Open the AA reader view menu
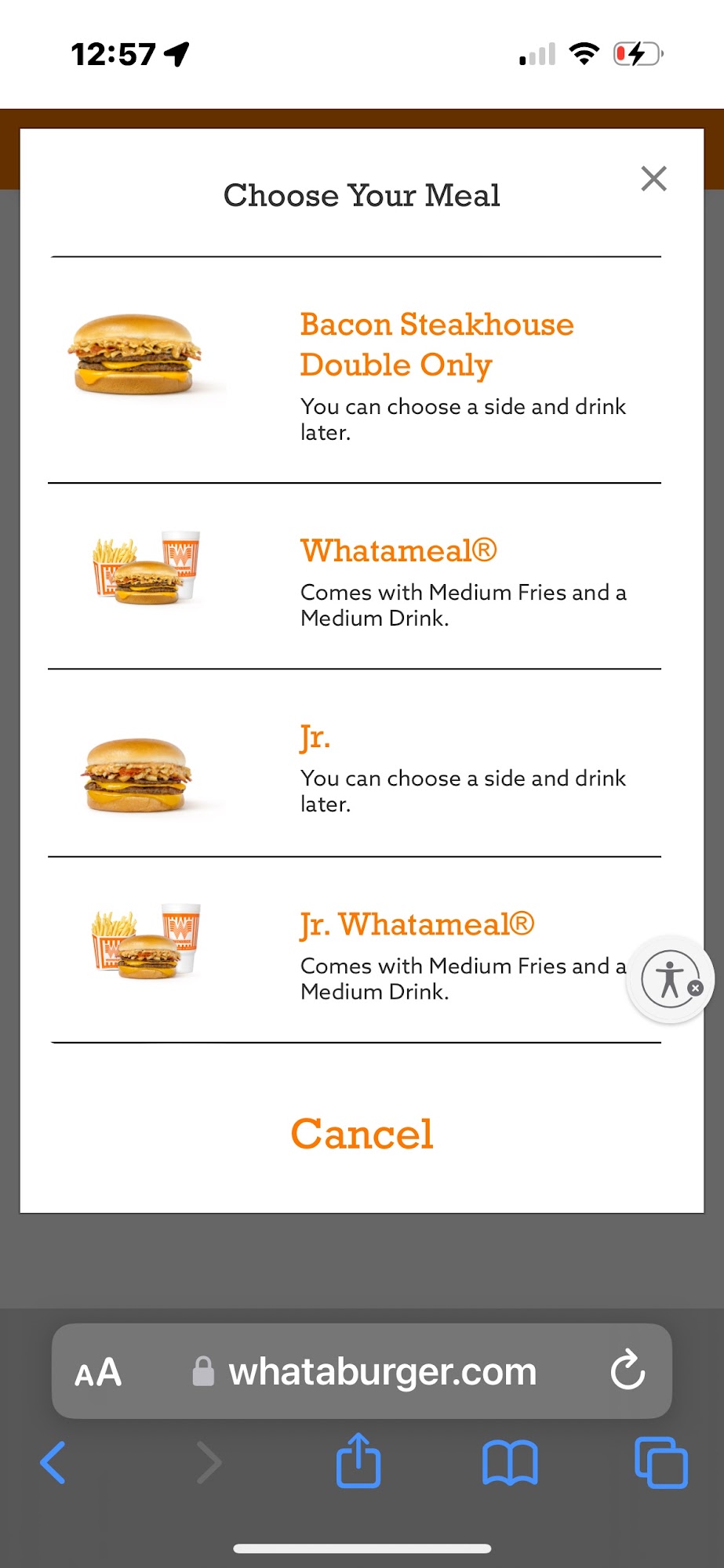 click(x=98, y=1373)
